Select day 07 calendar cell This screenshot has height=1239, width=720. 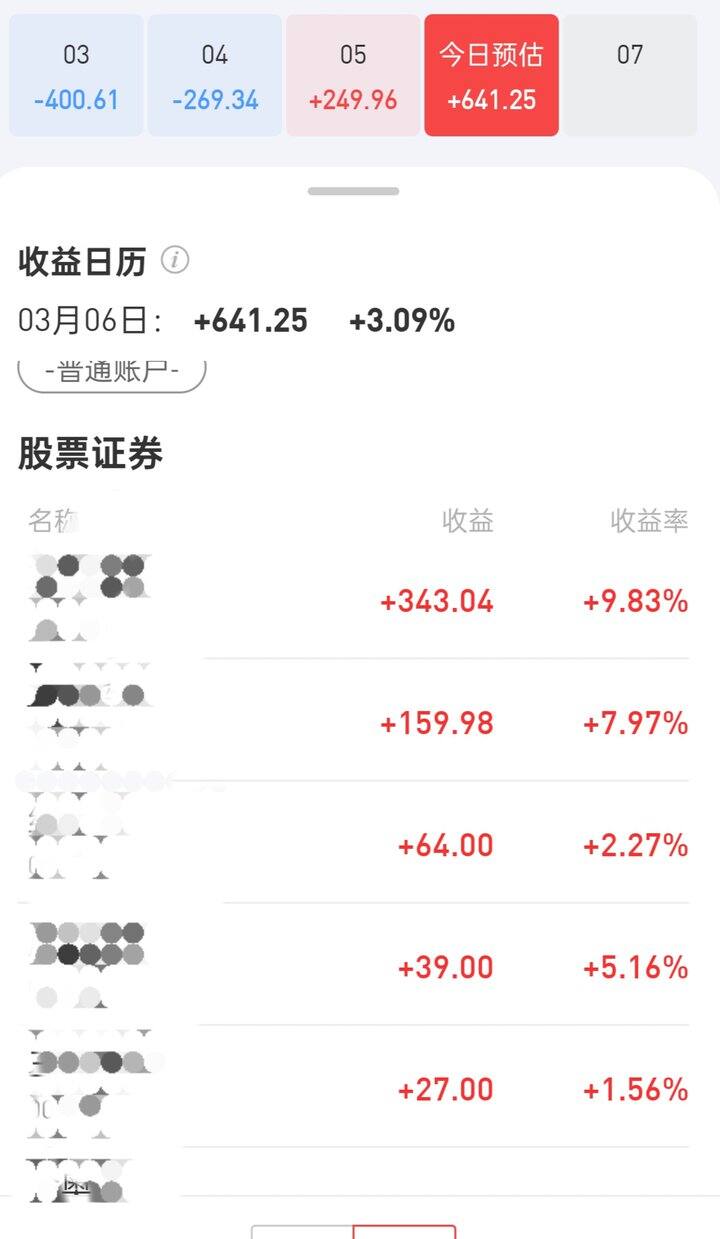pos(630,75)
